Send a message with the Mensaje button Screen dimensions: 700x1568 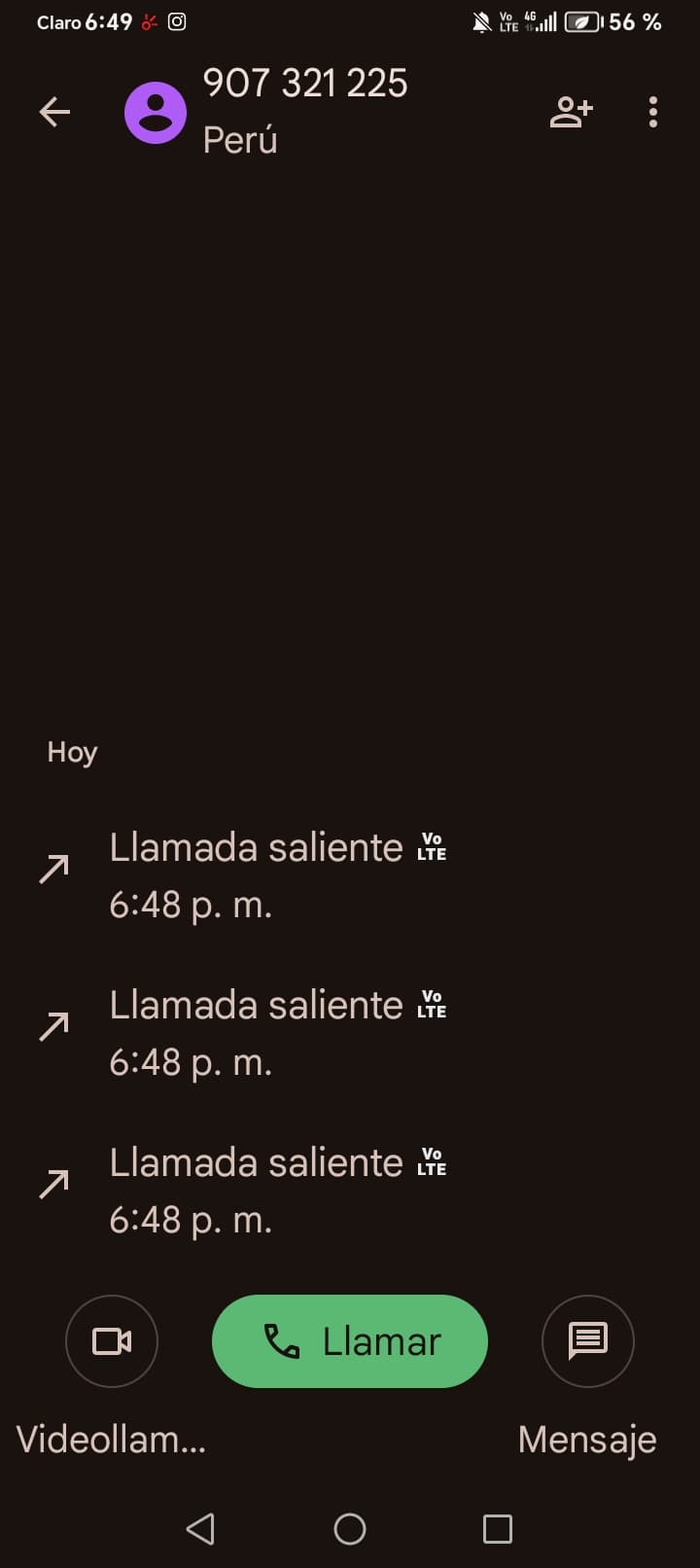click(x=587, y=1341)
